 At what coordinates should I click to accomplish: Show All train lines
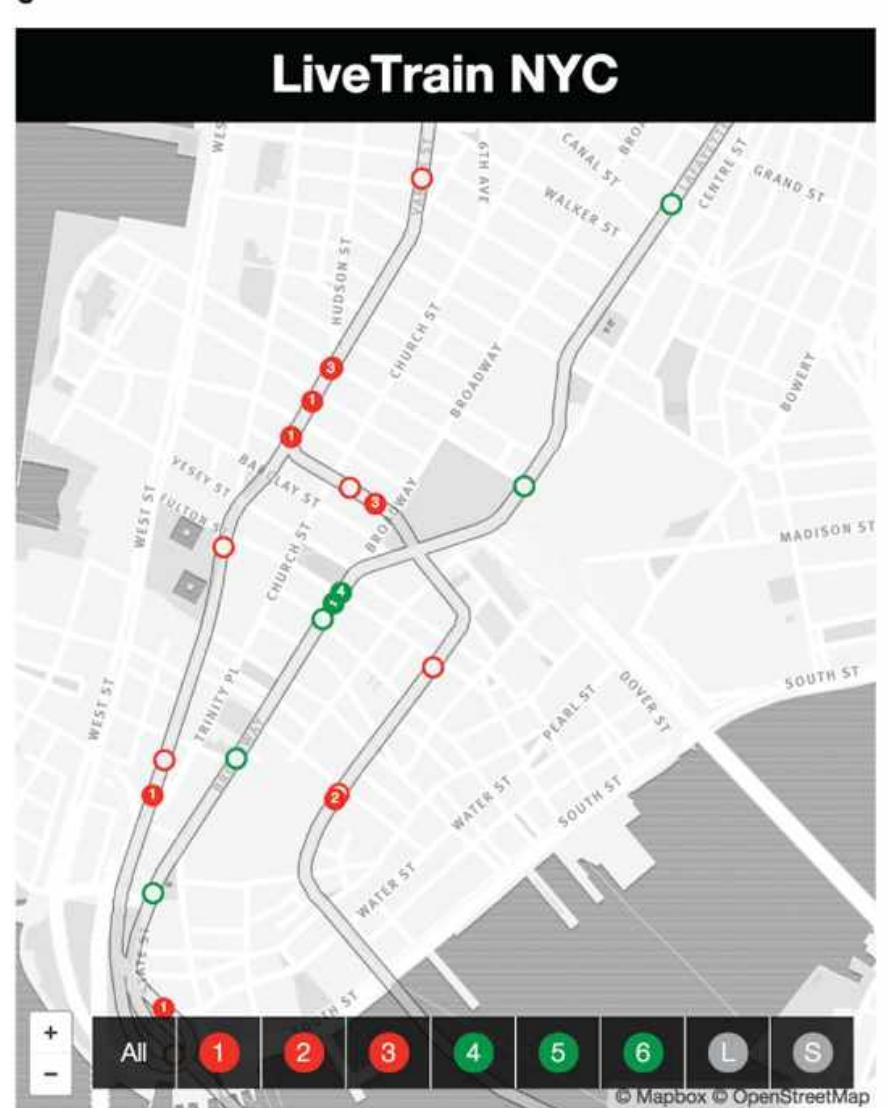[134, 1053]
